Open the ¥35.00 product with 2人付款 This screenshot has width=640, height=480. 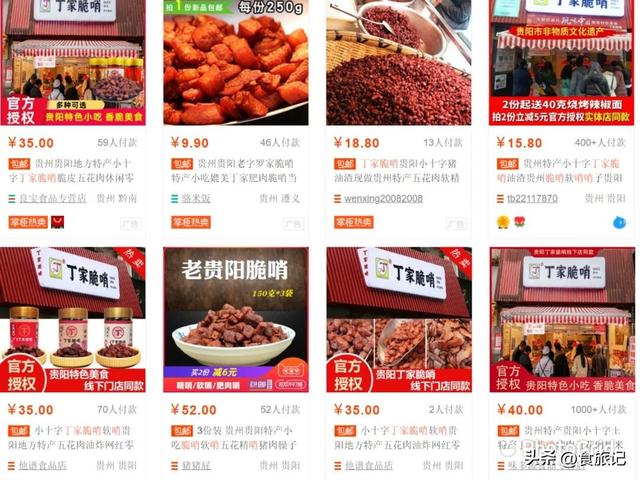(398, 320)
